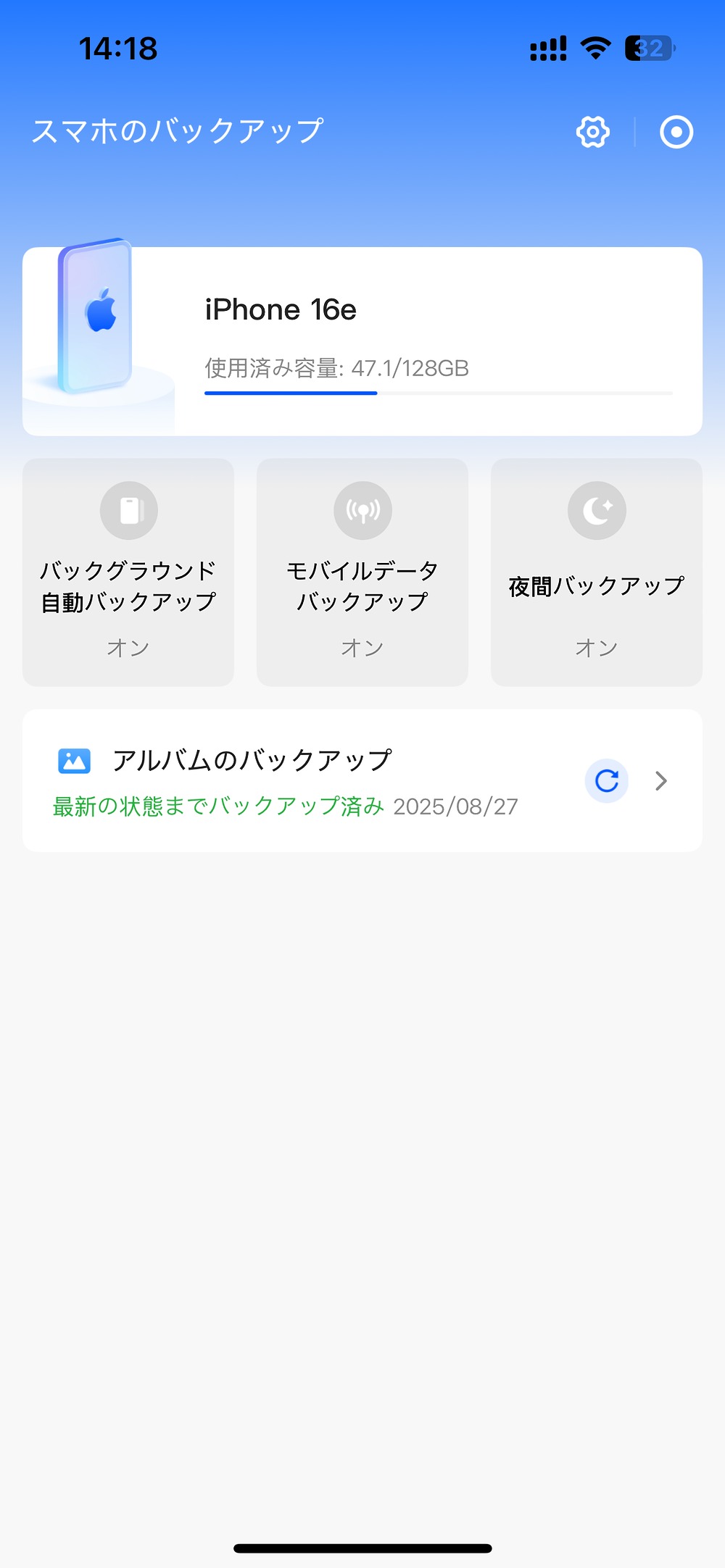Tap the refresh icon next to album backup
Viewport: 725px width, 1568px height.
point(607,780)
